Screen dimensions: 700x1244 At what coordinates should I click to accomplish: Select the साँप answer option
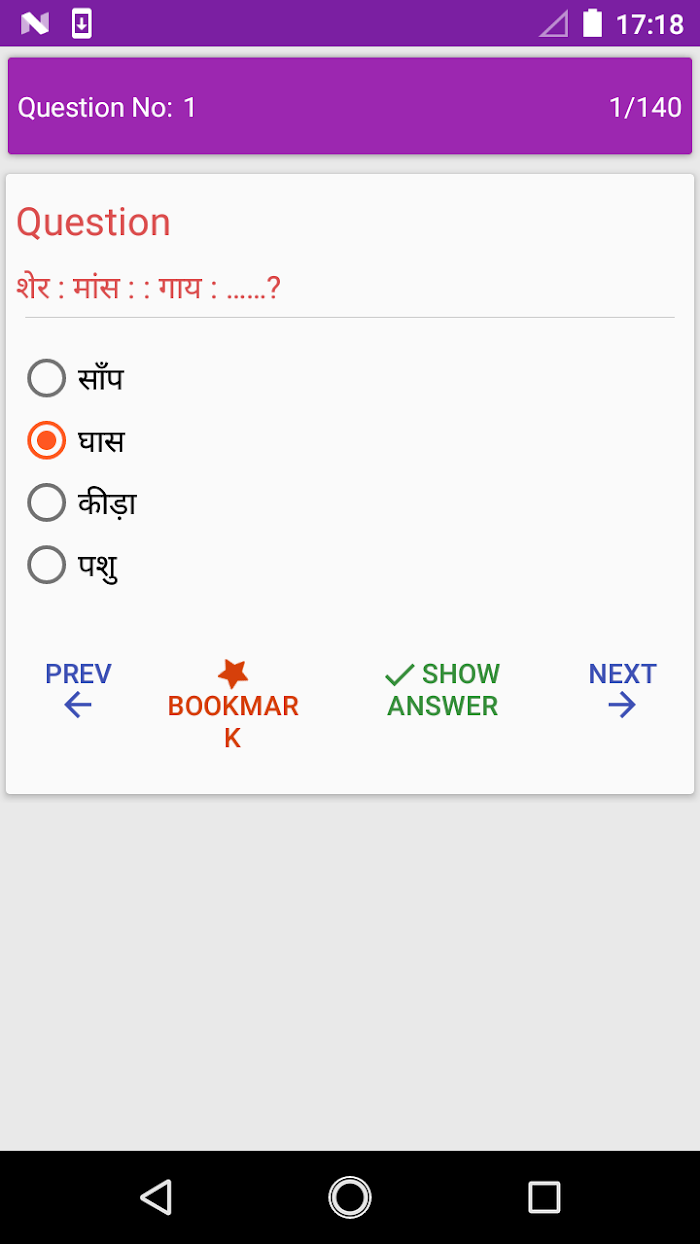click(76, 378)
